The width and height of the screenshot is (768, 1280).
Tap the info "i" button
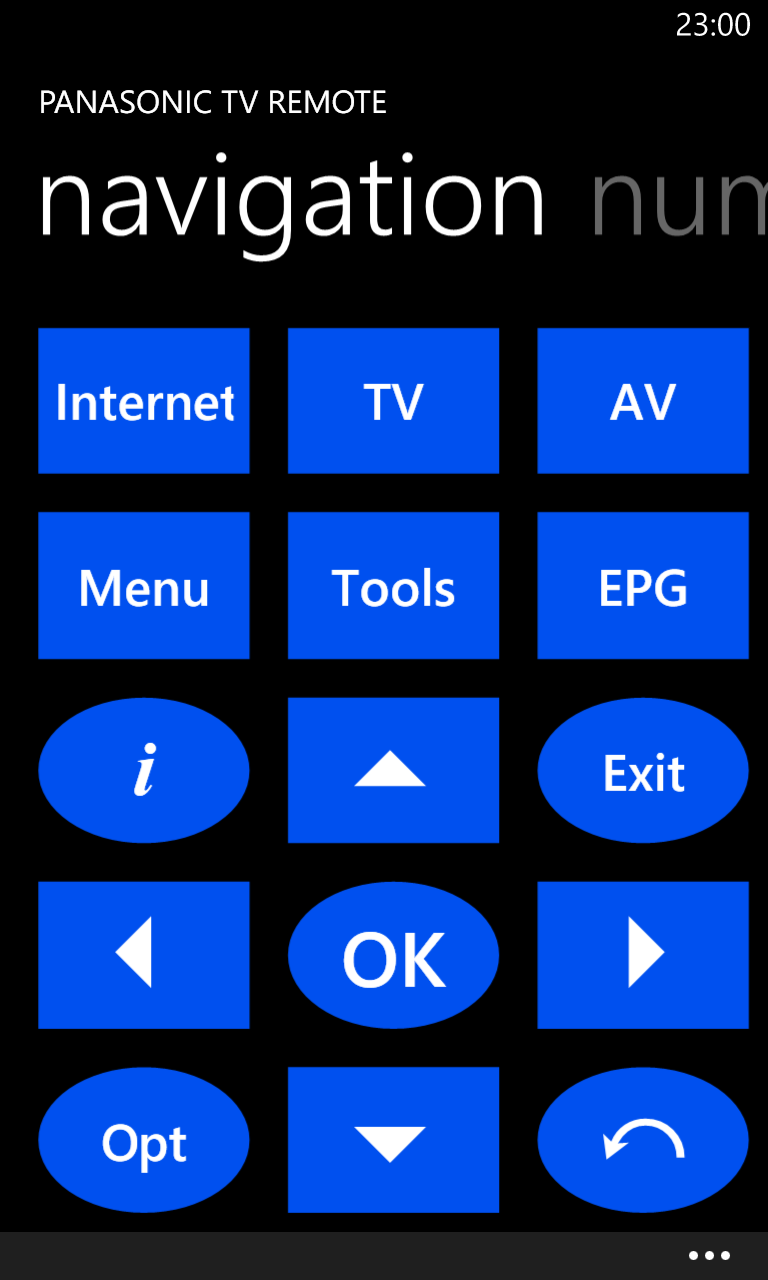coord(144,771)
